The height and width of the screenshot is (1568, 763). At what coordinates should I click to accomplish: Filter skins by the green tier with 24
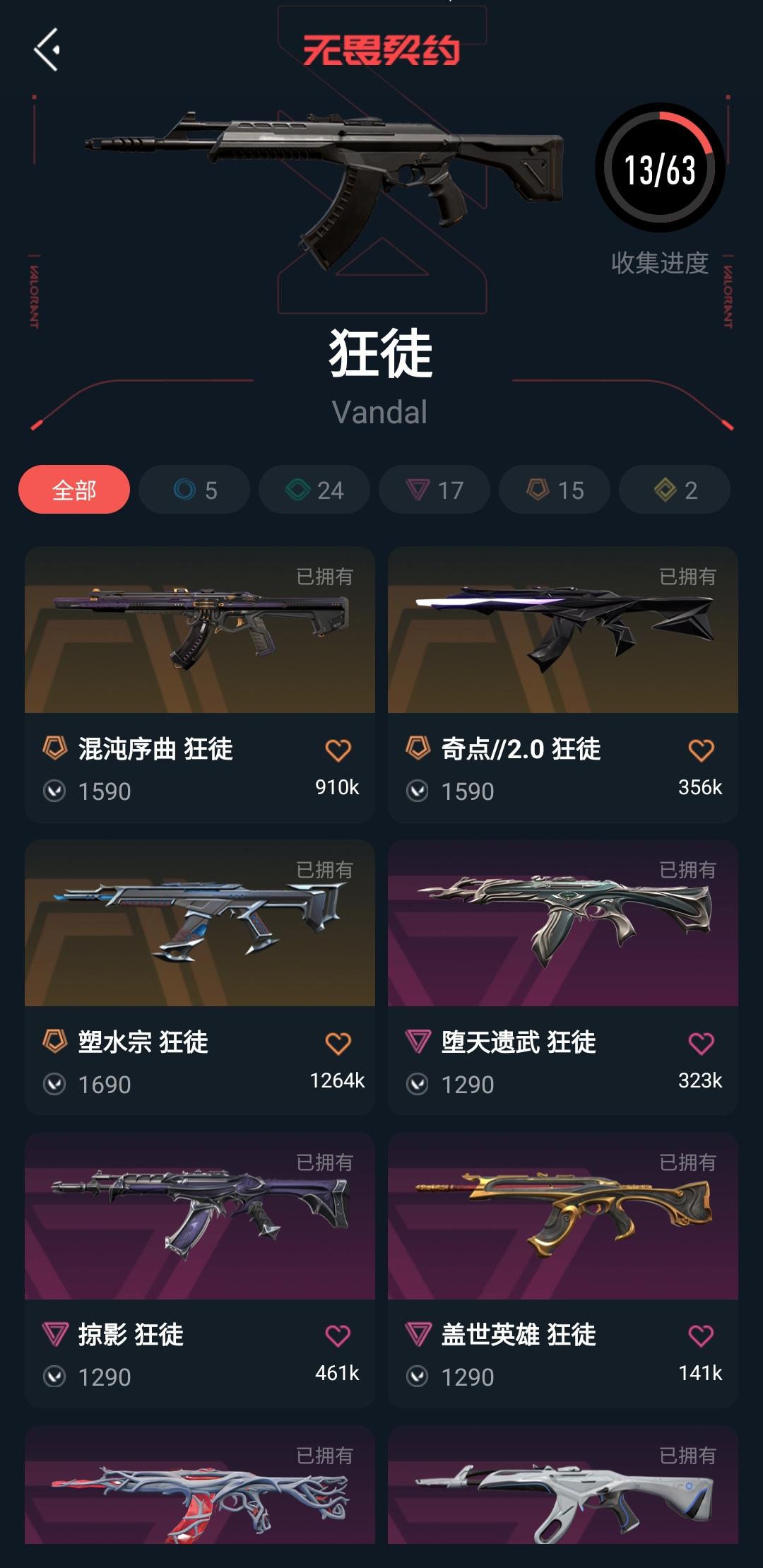click(x=314, y=490)
